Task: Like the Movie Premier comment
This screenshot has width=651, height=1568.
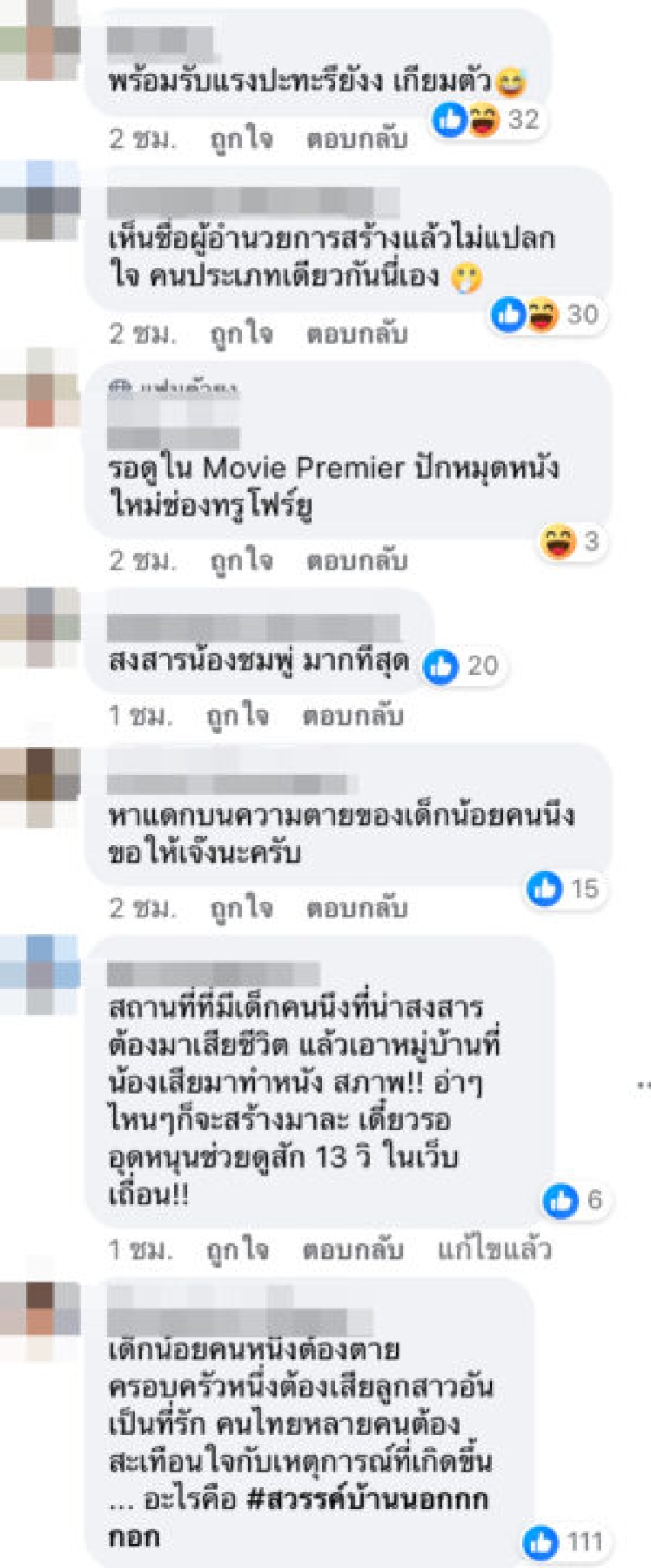Action: pos(240,561)
